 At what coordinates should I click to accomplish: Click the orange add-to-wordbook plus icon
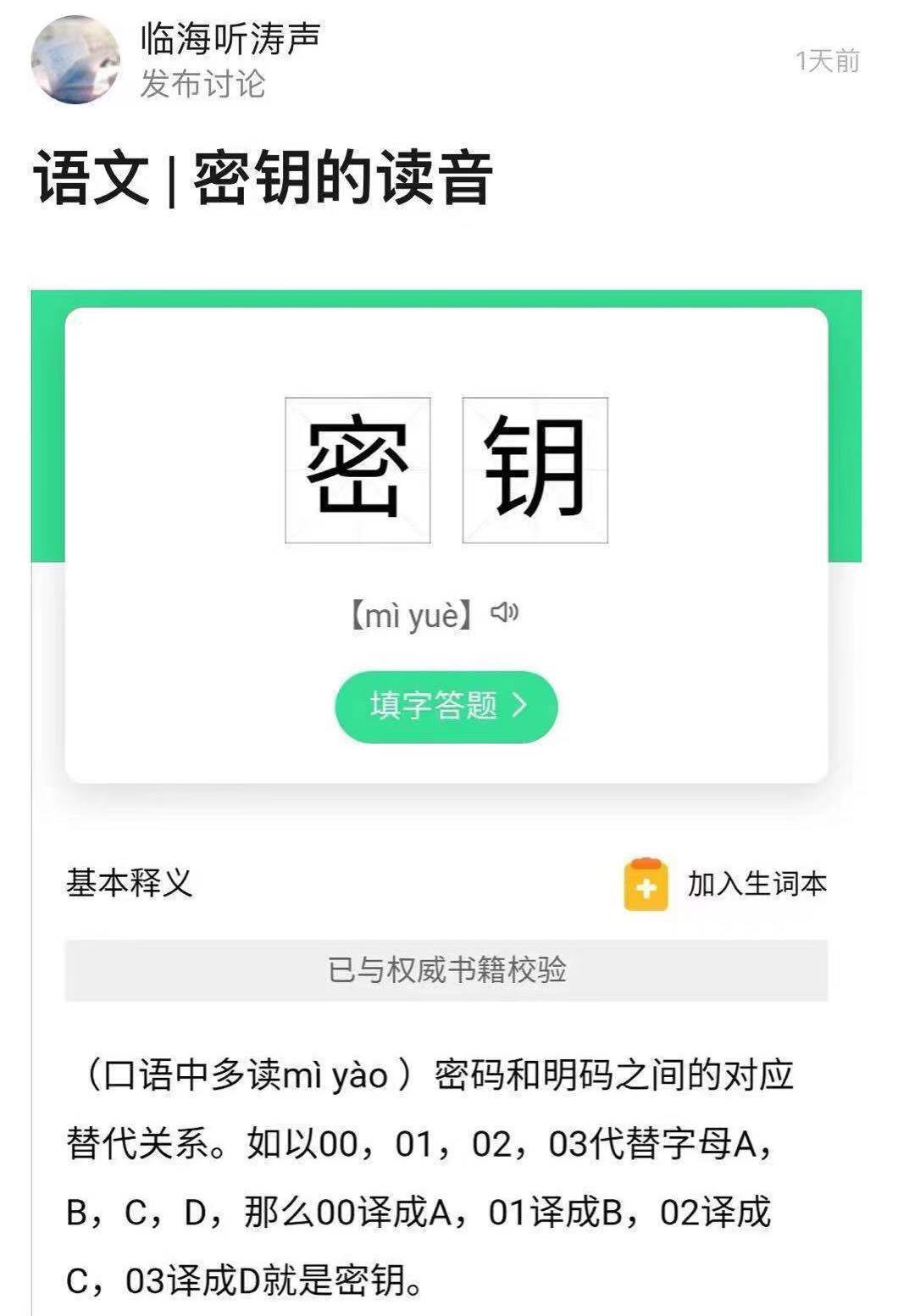point(645,884)
